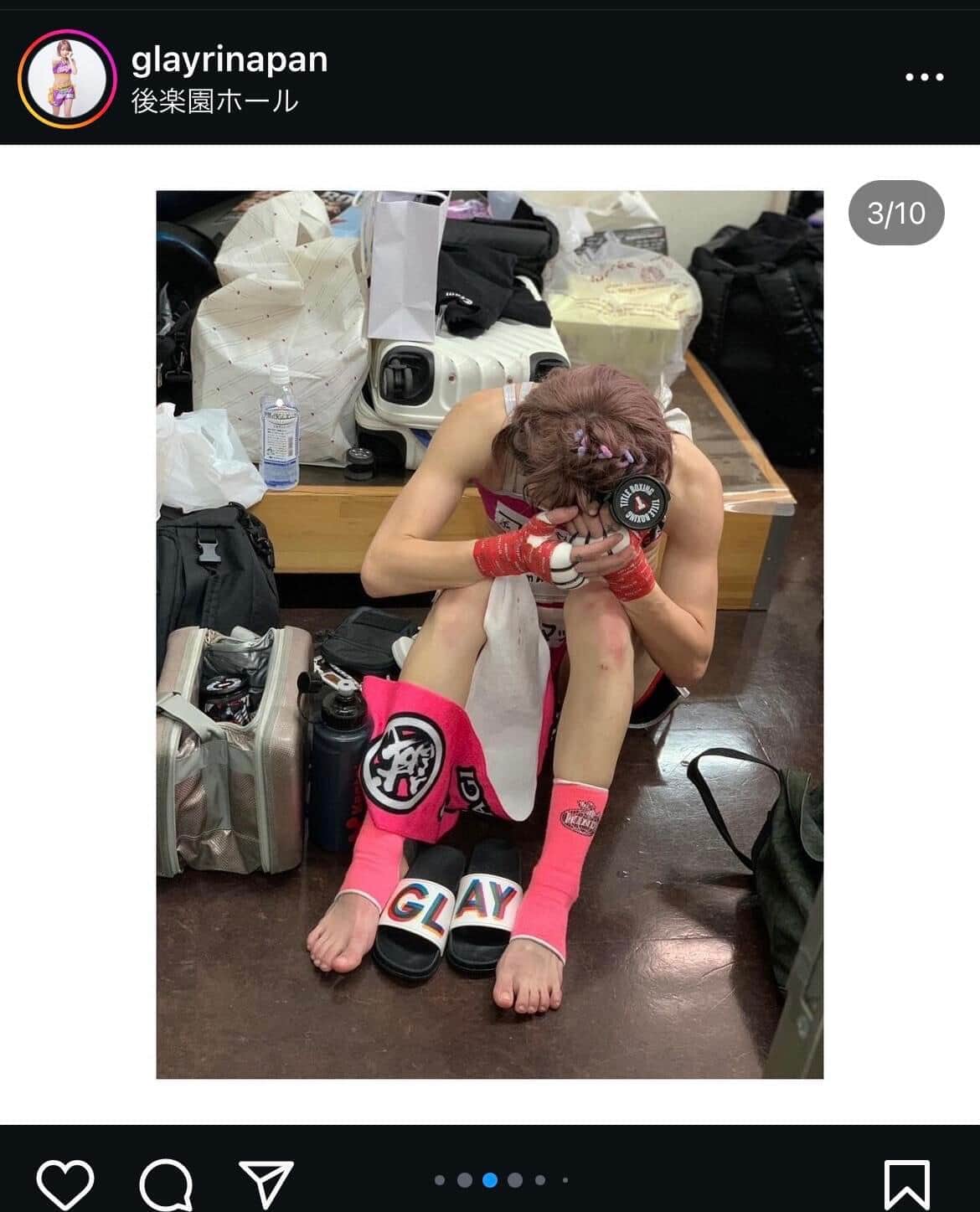The height and width of the screenshot is (1212, 980).
Task: Open the post's three-dot options menu
Action: point(924,77)
